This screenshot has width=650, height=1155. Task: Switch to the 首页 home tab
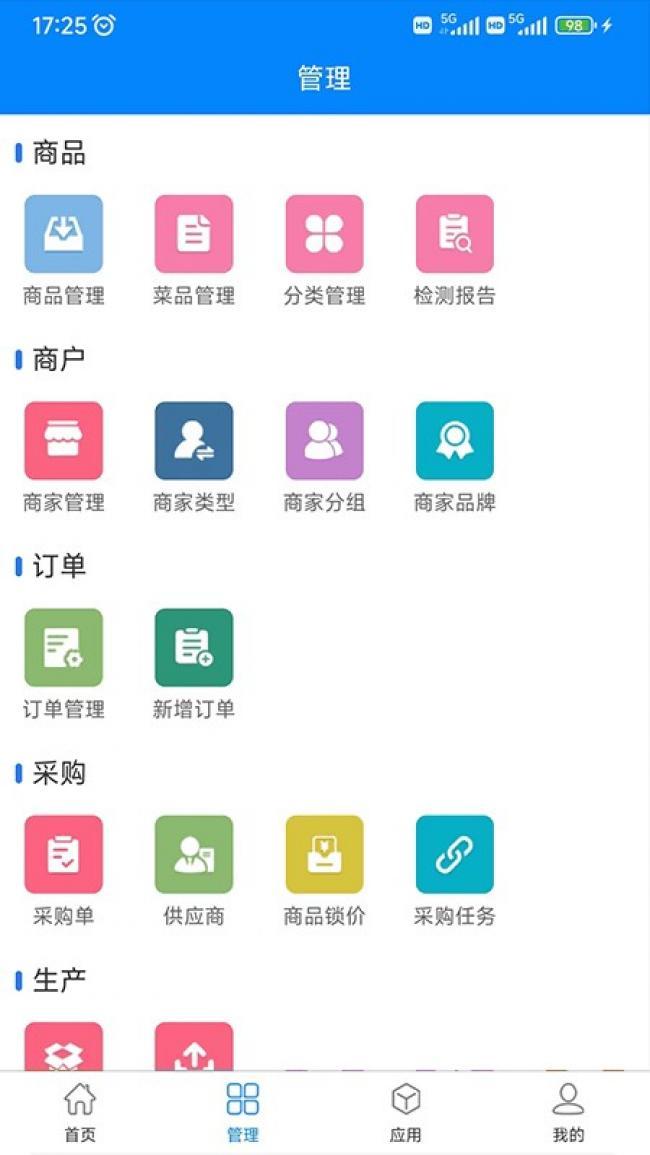(80, 1112)
